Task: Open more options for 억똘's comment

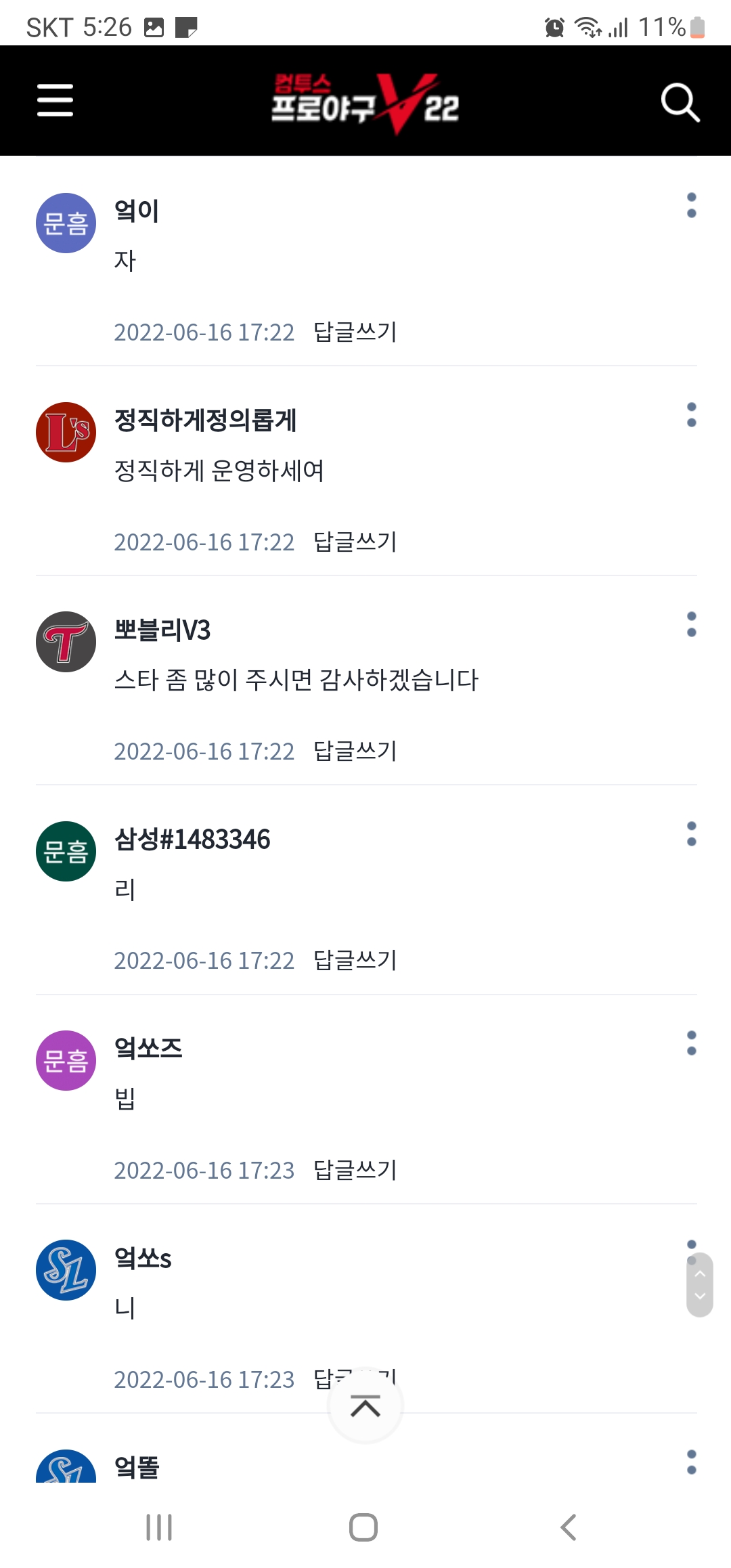Action: pos(691,1462)
